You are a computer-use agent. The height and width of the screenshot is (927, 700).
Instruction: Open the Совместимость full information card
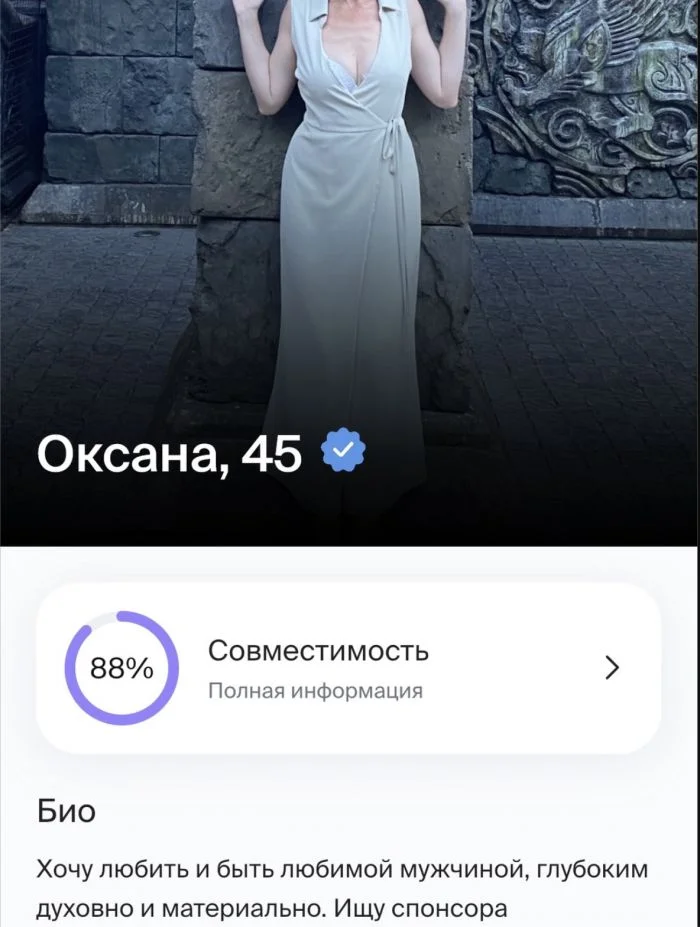(x=348, y=668)
